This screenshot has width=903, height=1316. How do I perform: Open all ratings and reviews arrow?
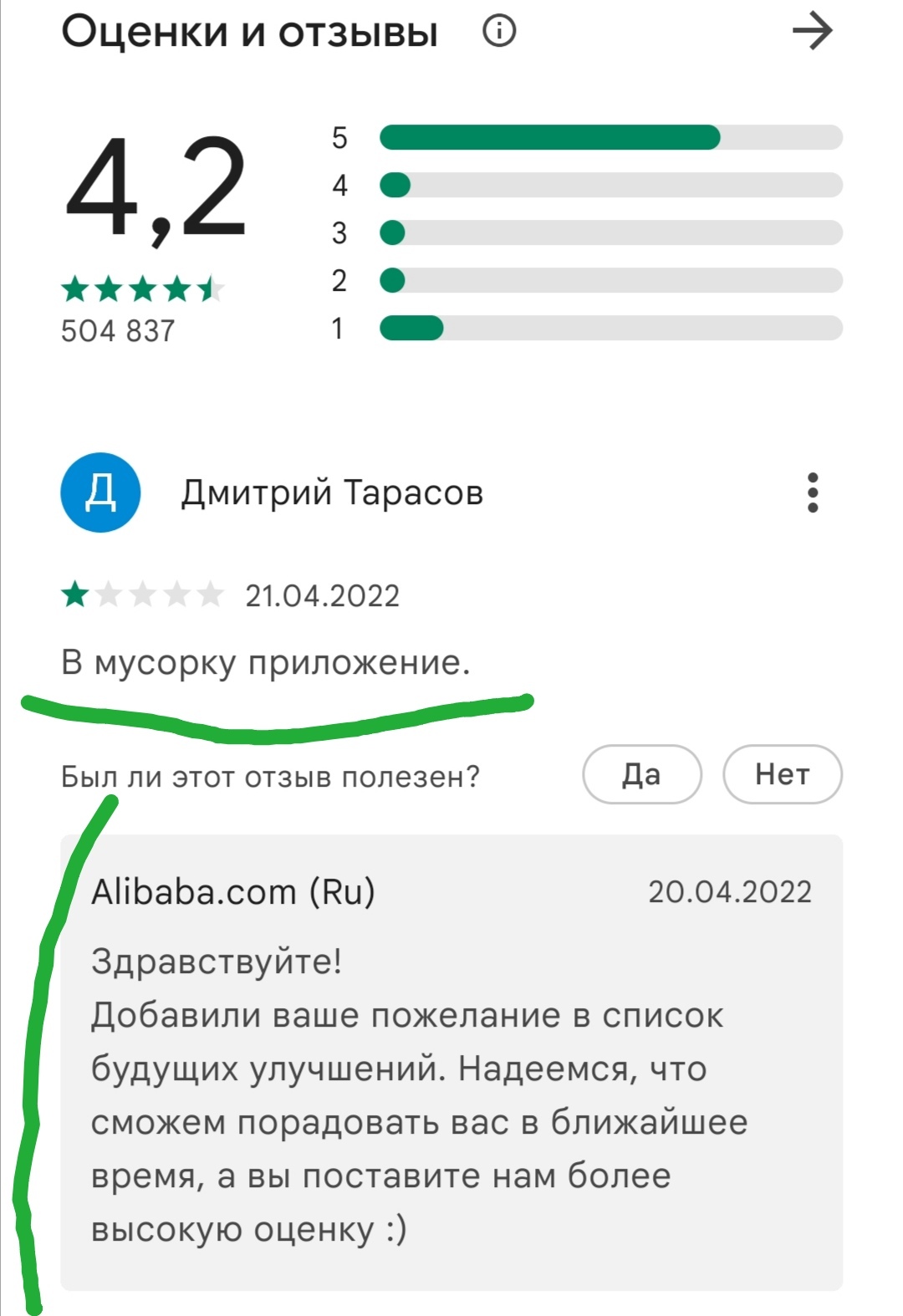tap(812, 32)
